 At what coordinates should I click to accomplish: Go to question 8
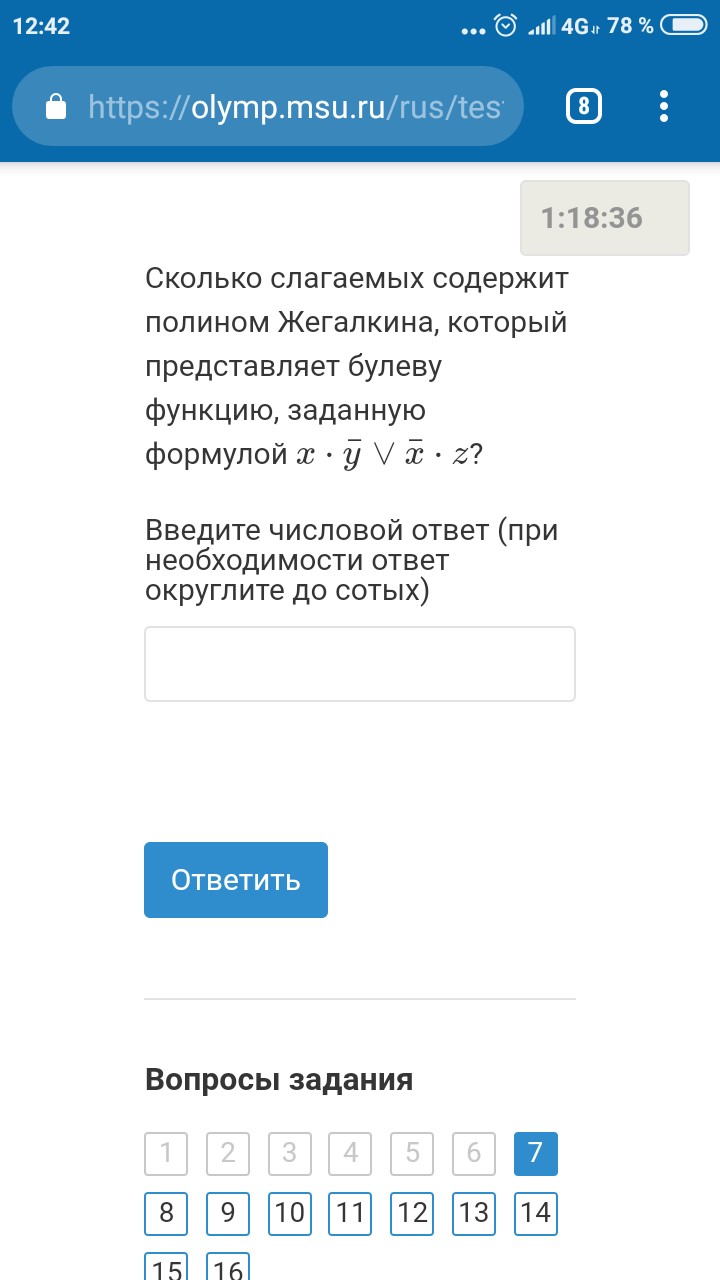166,1213
